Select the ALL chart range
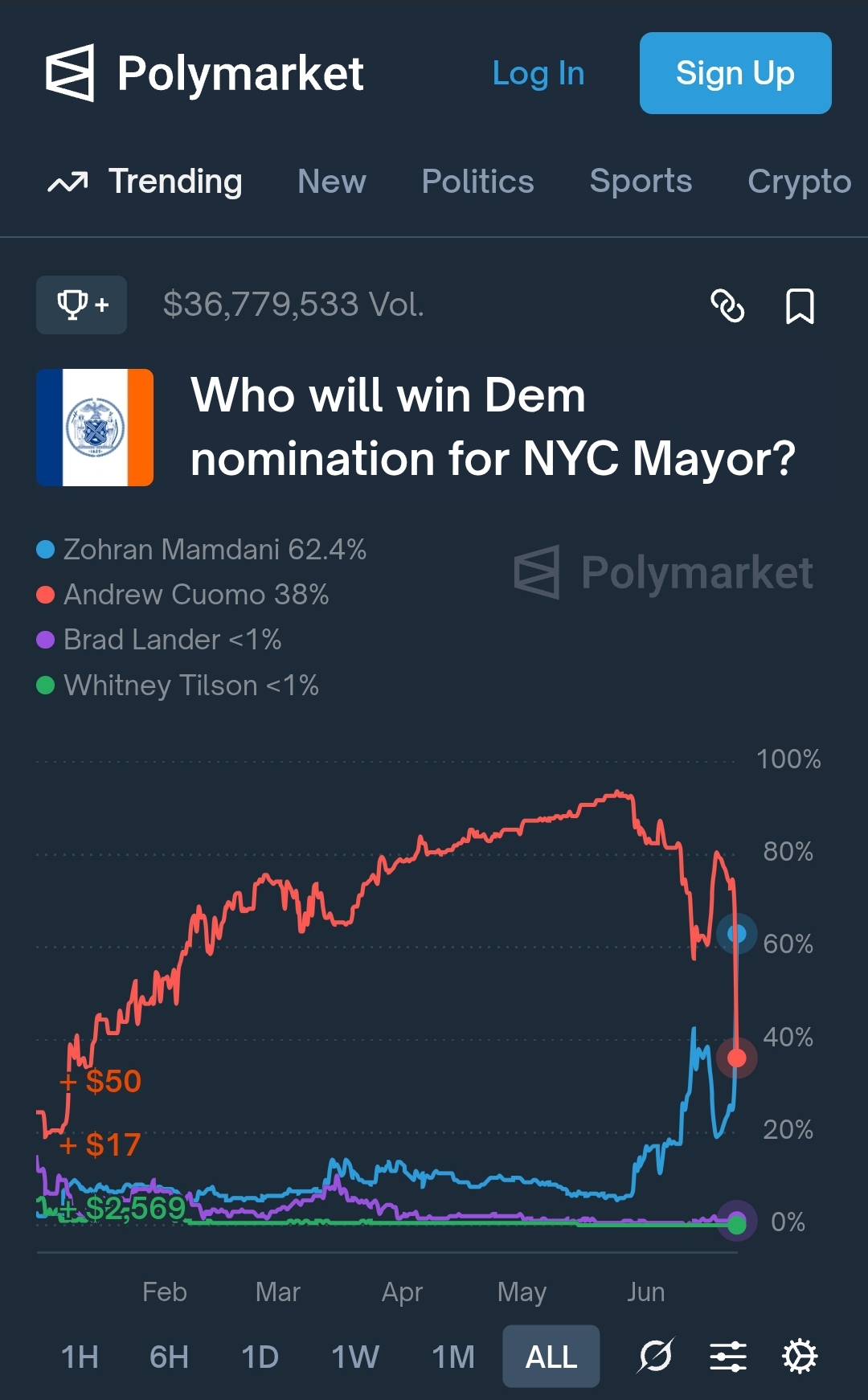 click(551, 1357)
